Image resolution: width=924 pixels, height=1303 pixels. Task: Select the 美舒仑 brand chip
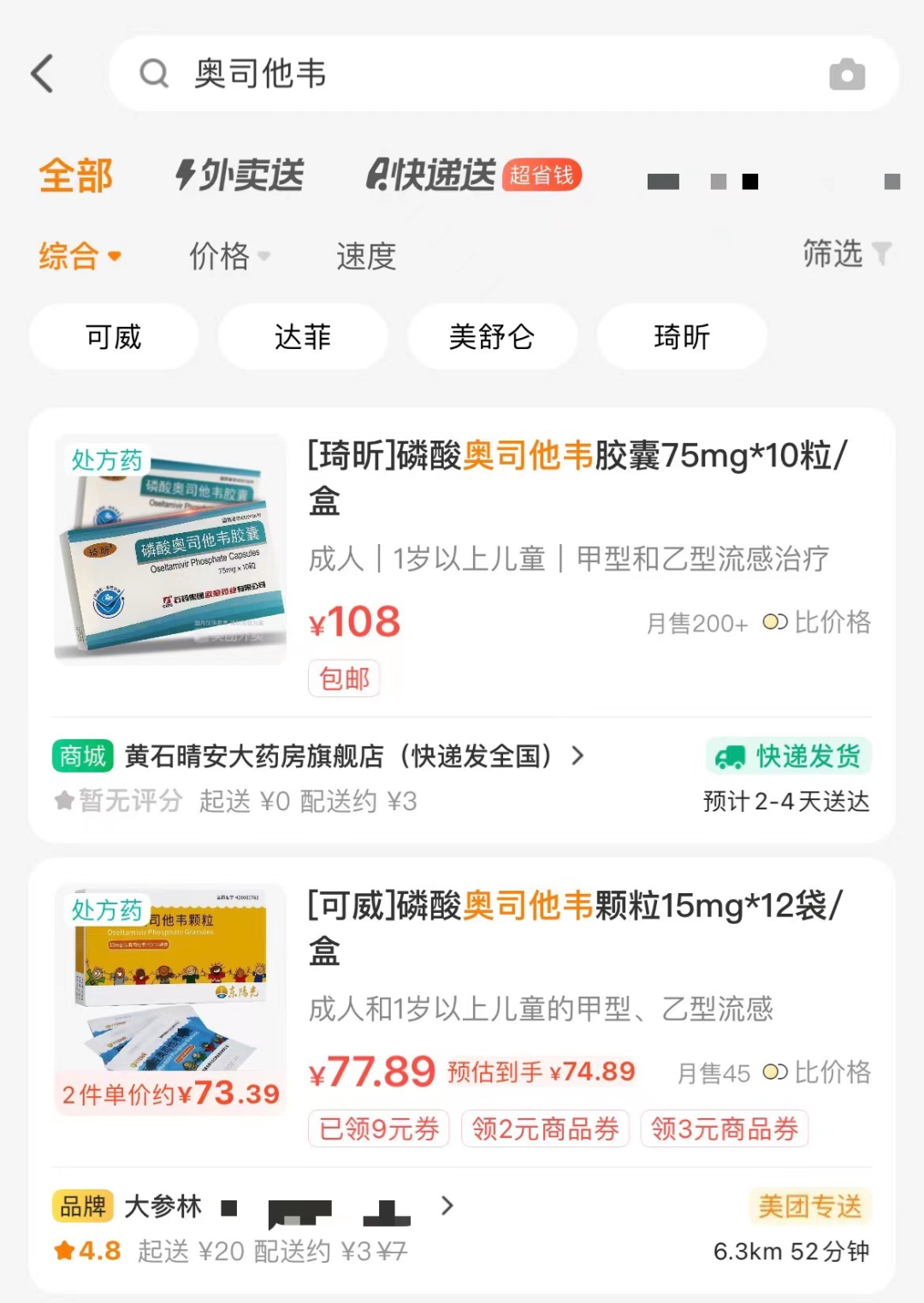point(492,337)
